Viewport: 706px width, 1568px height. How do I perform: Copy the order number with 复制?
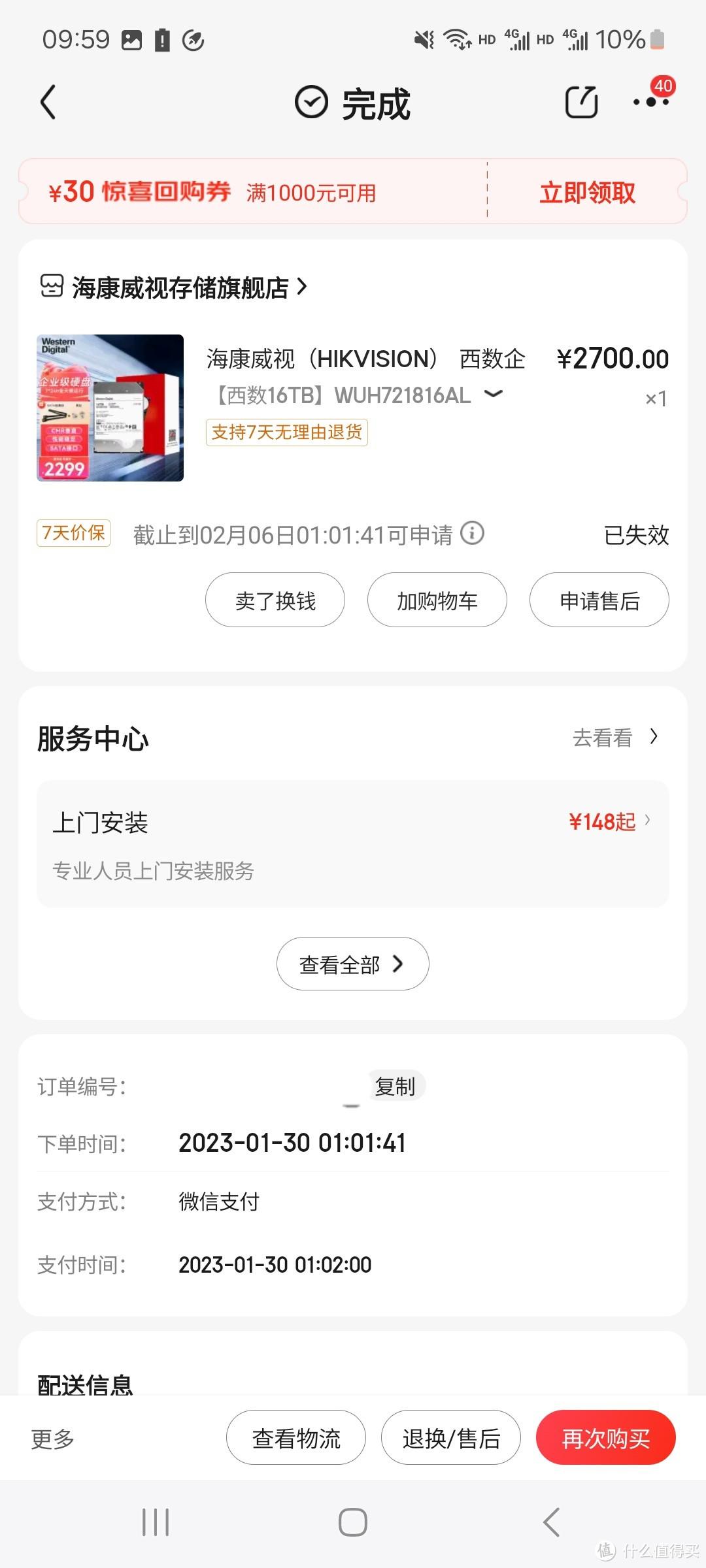(395, 1086)
